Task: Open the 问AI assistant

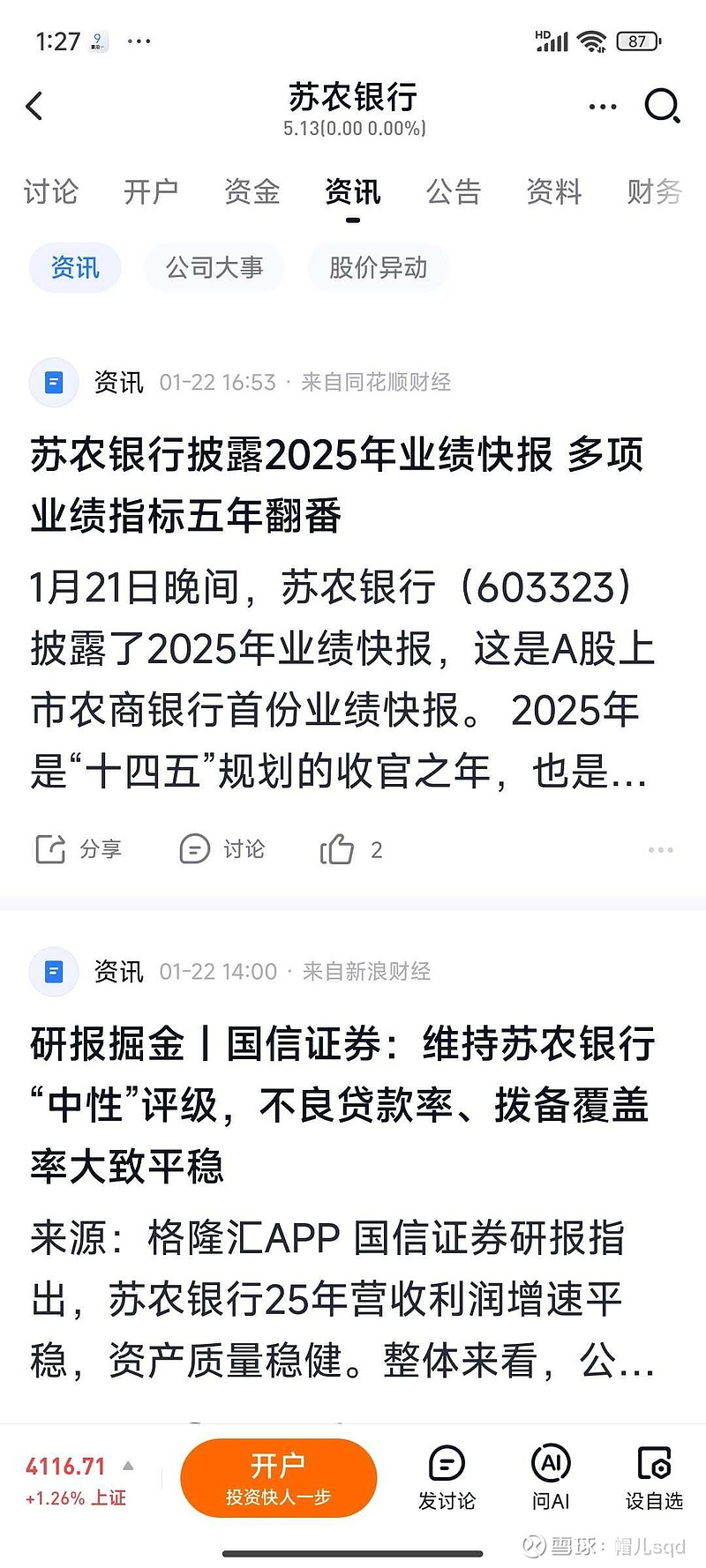Action: point(550,1477)
